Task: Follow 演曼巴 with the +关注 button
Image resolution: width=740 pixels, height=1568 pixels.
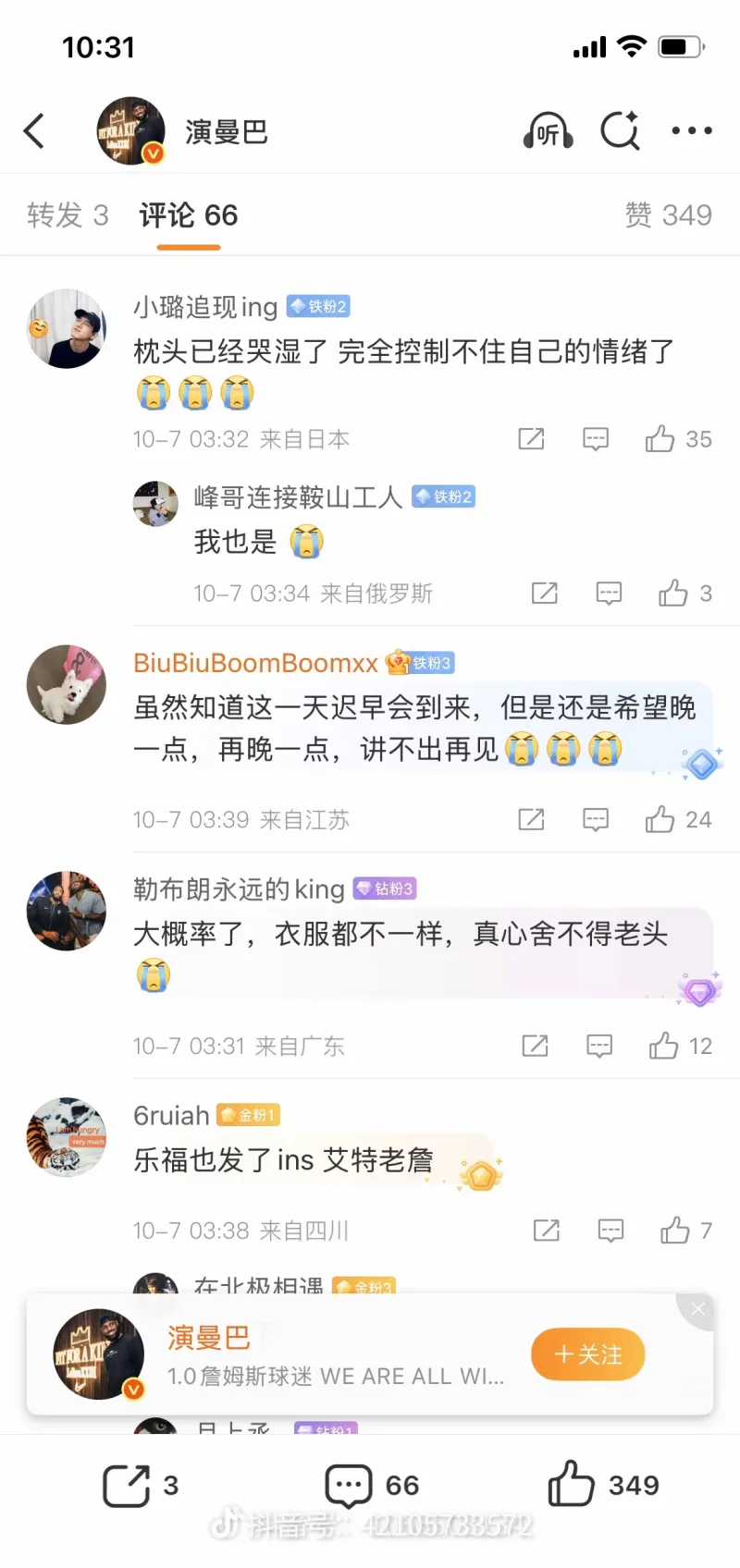Action: pos(587,1354)
